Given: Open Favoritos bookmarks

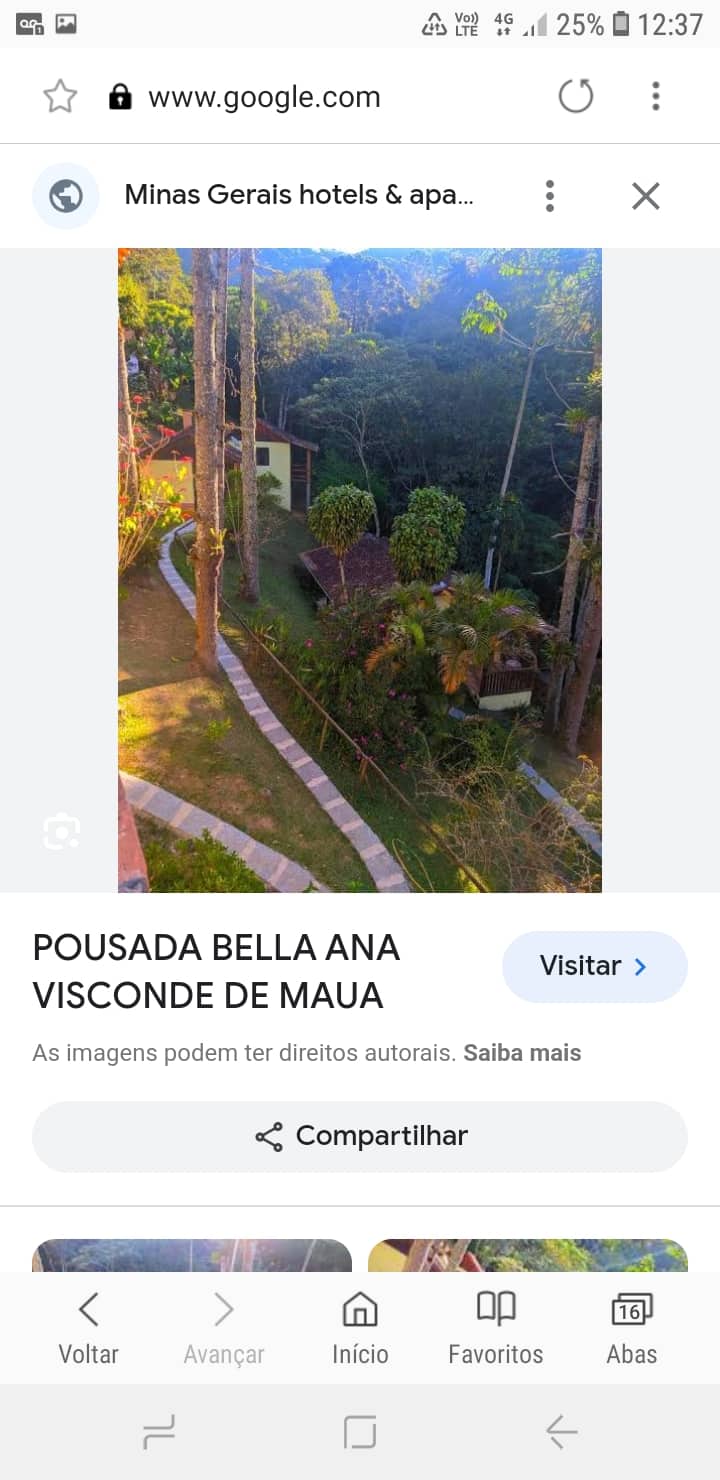Looking at the screenshot, I should click(x=496, y=1328).
